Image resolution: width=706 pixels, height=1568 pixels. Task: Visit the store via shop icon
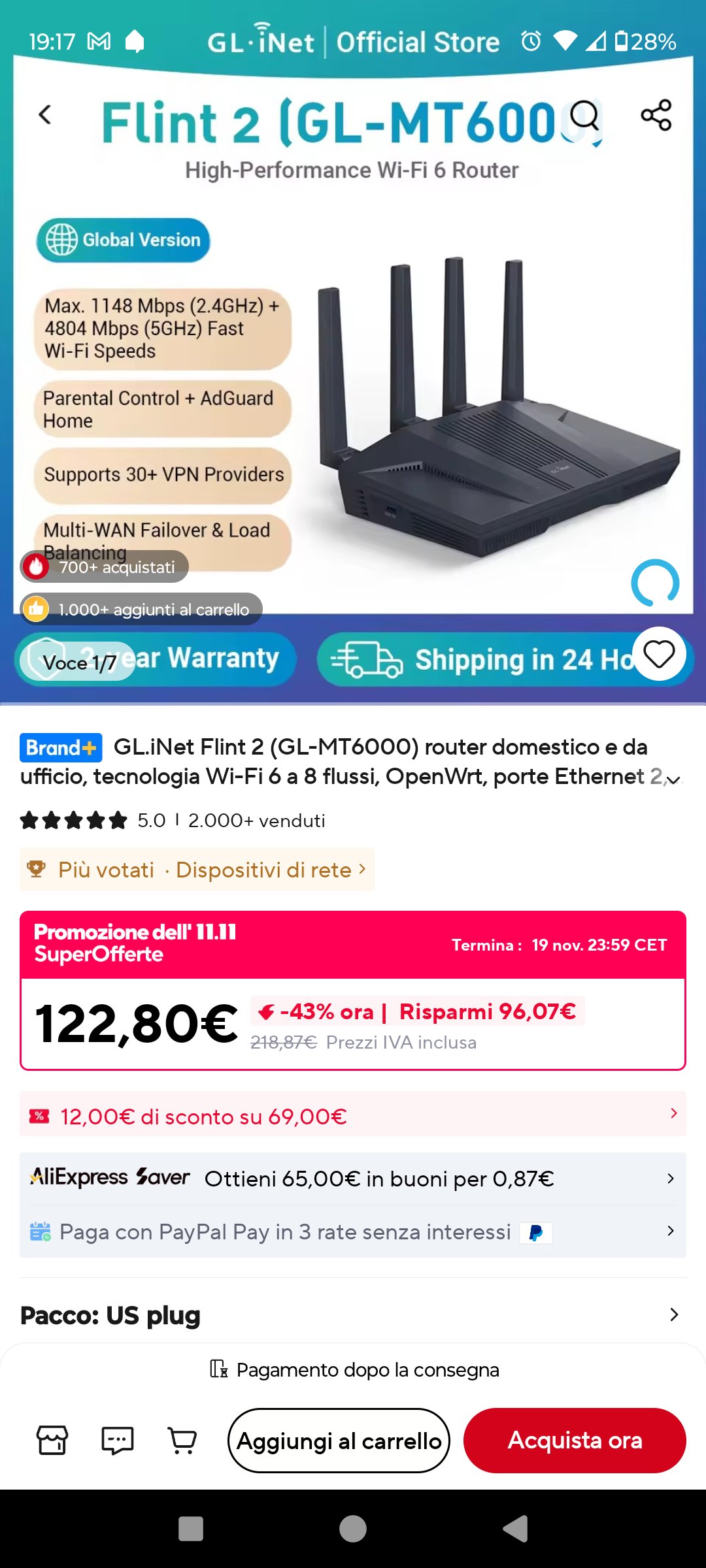coord(52,1440)
